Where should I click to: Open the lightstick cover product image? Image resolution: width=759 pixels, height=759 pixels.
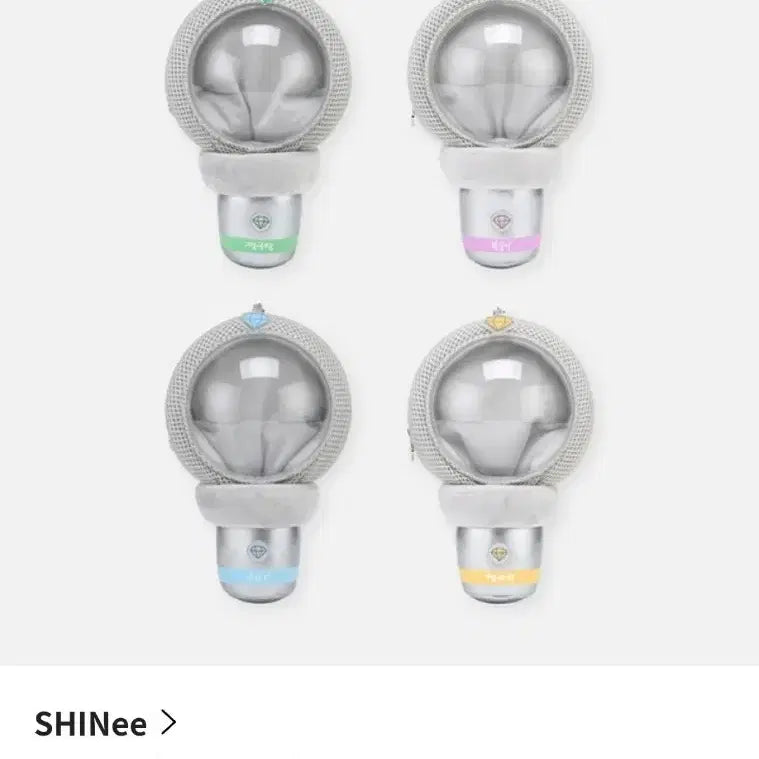[x=379, y=330]
